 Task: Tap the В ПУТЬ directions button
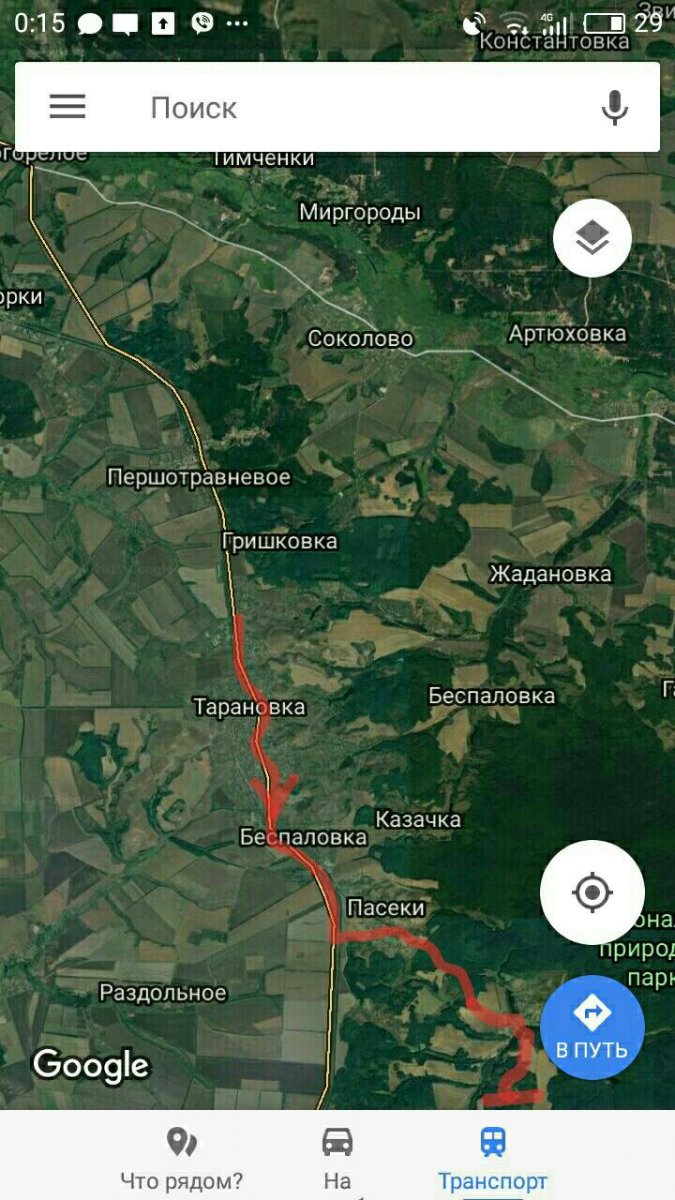pyautogui.click(x=592, y=1027)
